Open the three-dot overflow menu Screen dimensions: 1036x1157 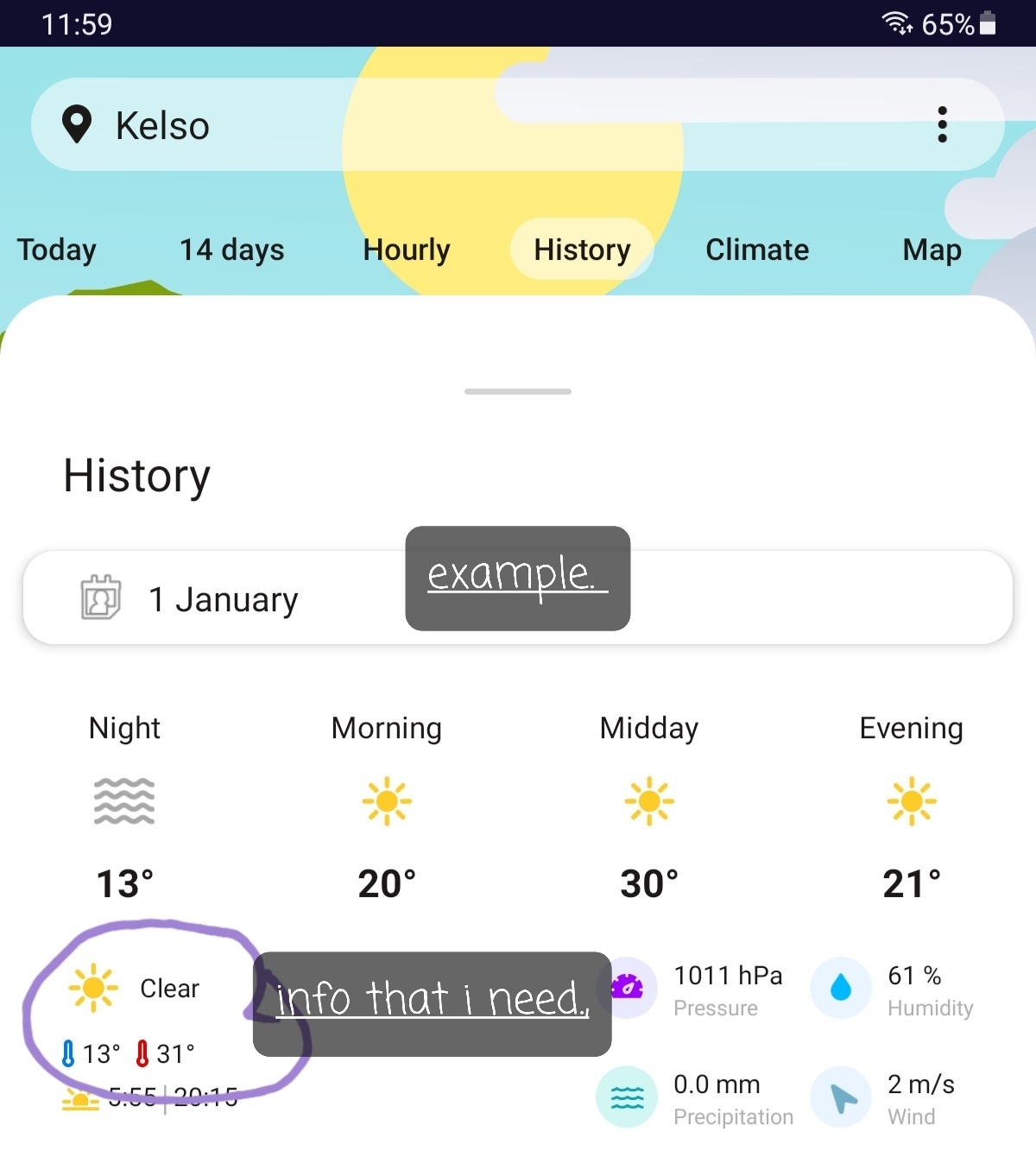point(942,125)
